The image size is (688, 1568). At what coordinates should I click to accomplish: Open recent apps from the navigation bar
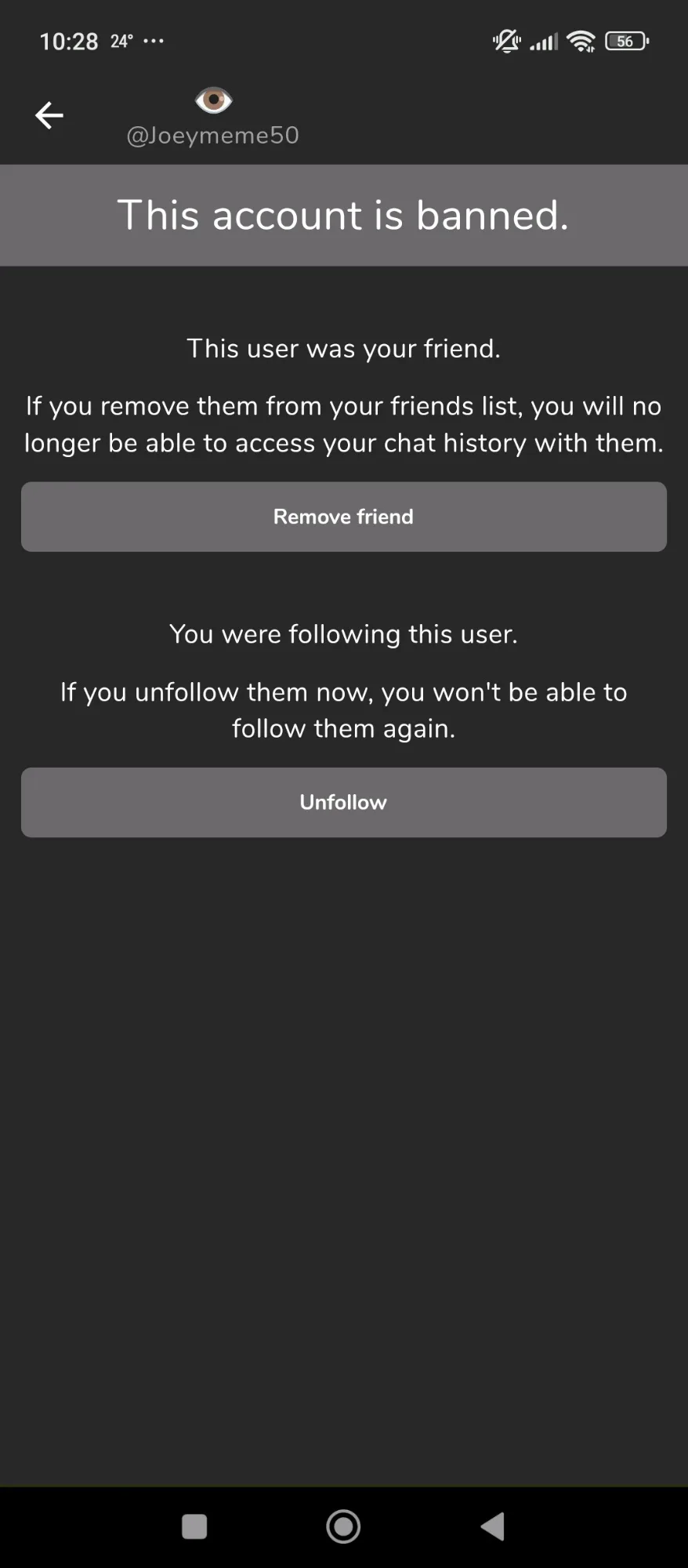[x=194, y=1526]
